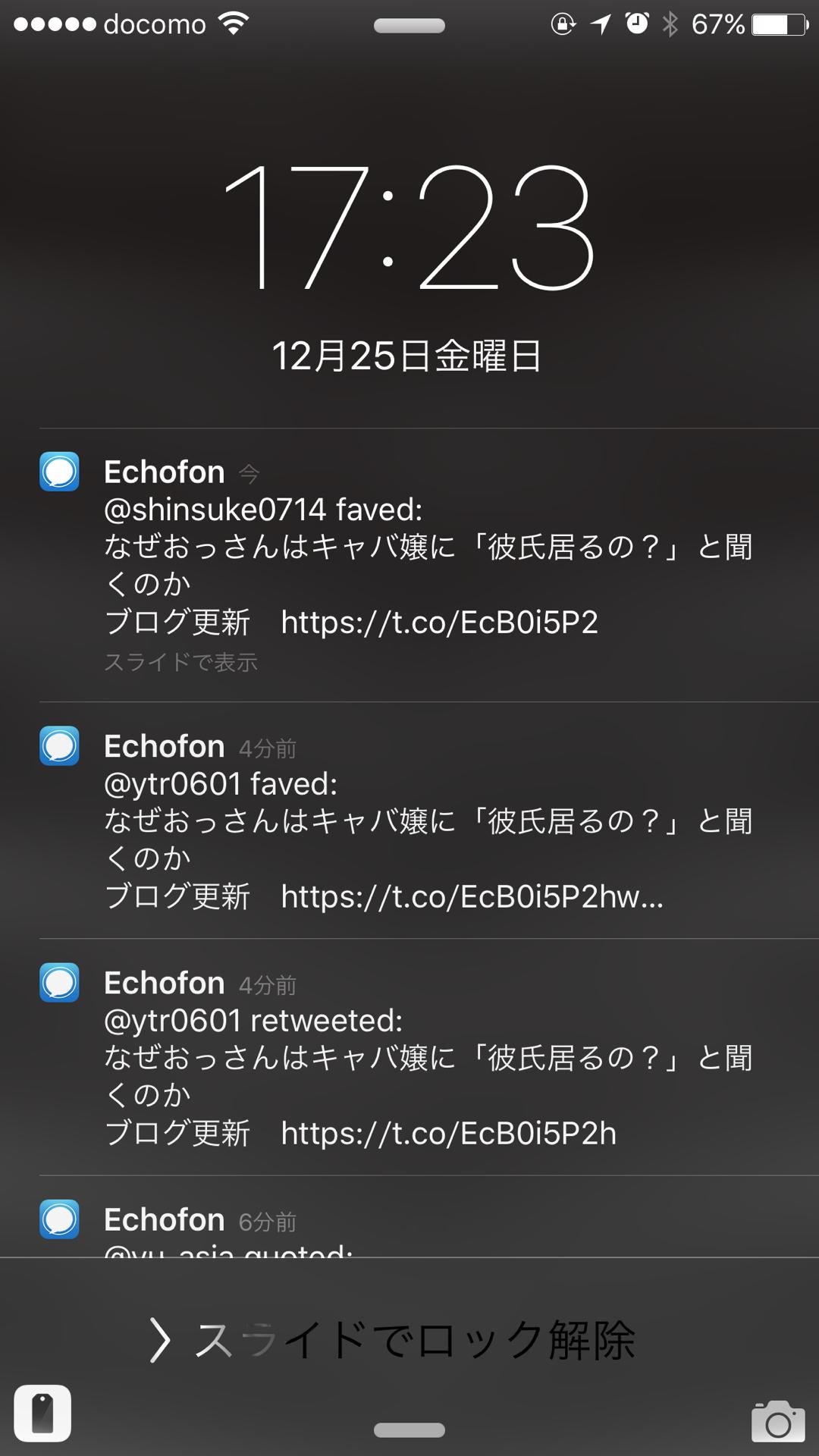
Task: Open the camera shortcut icon
Action: click(777, 1420)
